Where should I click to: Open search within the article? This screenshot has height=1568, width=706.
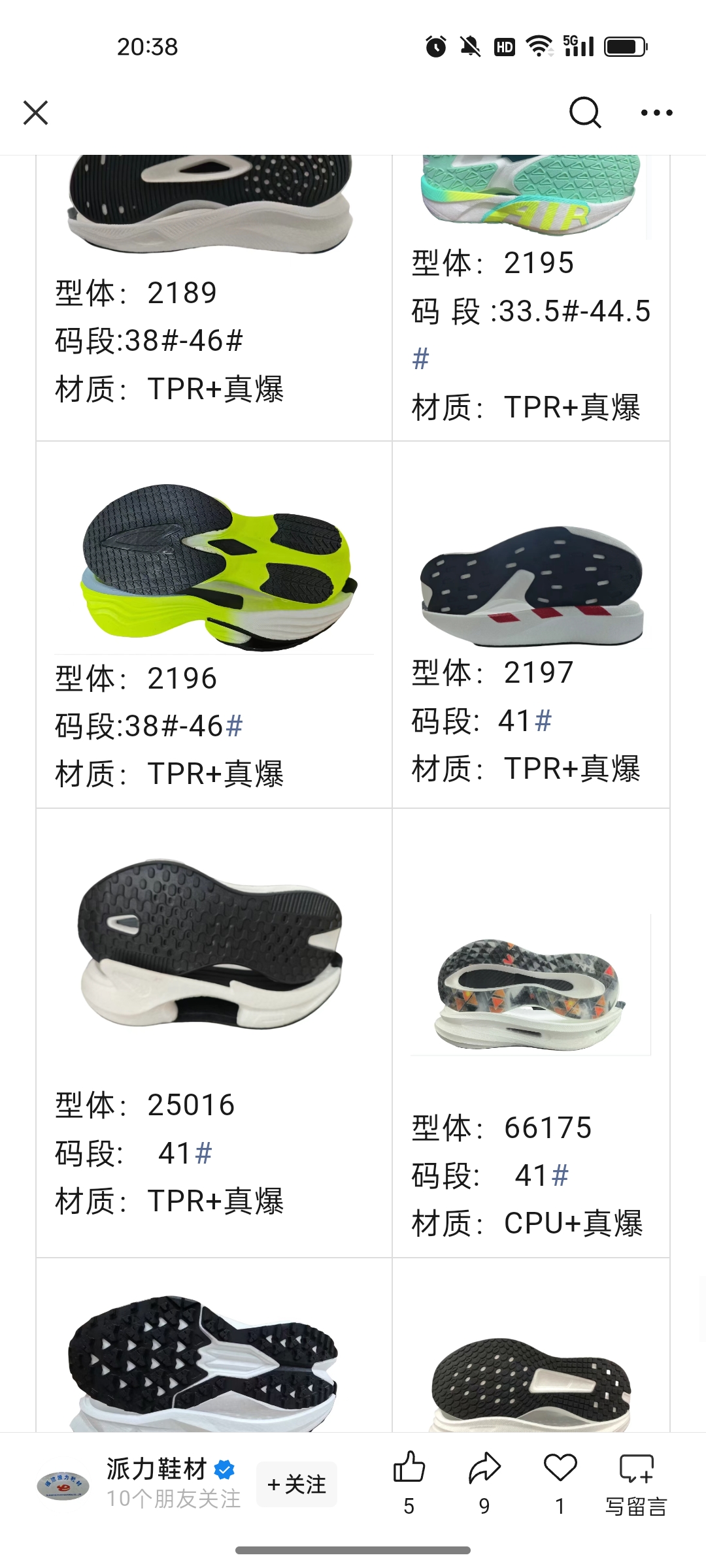point(584,112)
